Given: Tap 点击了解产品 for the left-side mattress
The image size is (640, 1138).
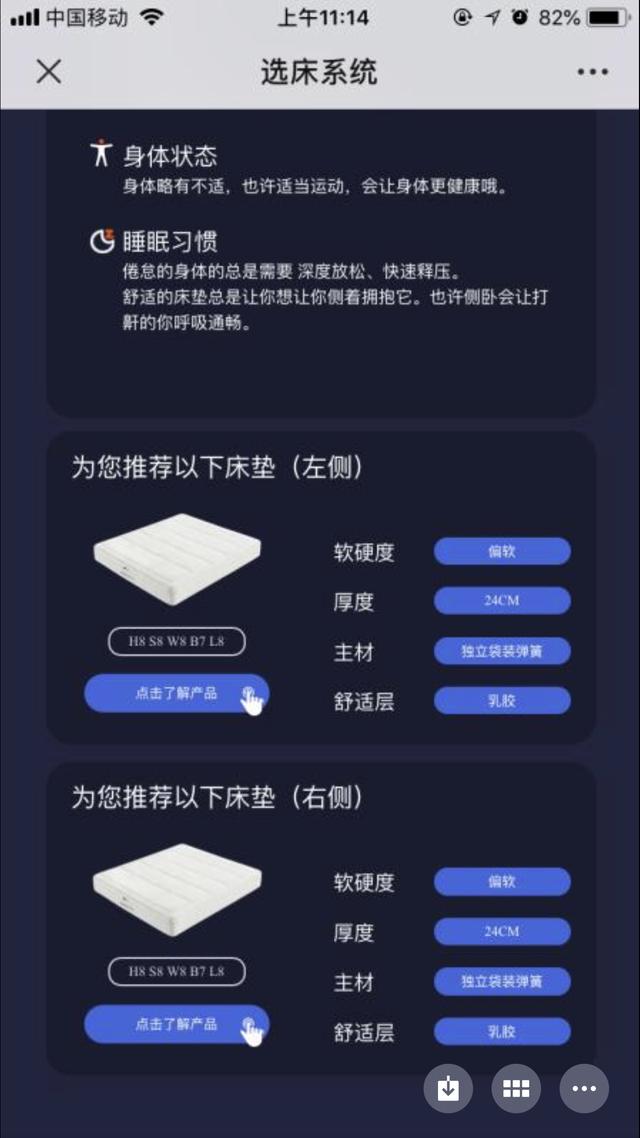Looking at the screenshot, I should 176,693.
